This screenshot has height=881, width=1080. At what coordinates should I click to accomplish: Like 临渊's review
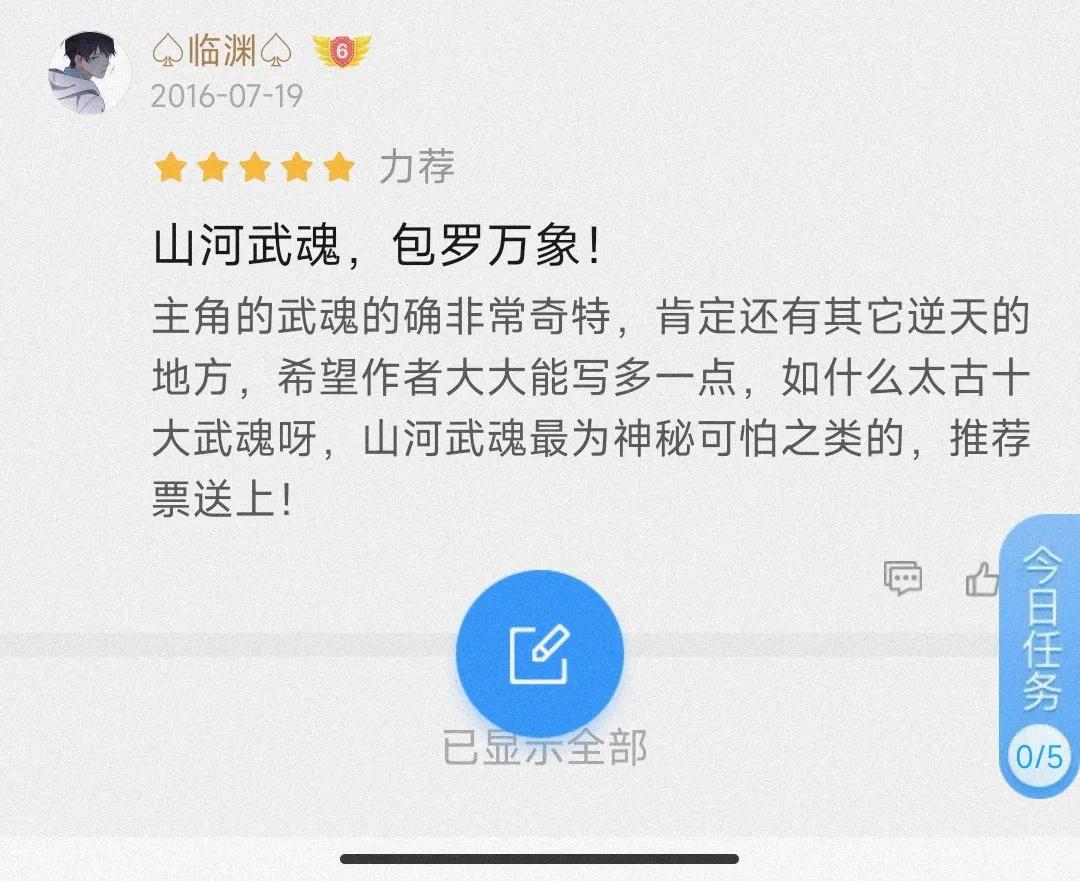pyautogui.click(x=982, y=579)
